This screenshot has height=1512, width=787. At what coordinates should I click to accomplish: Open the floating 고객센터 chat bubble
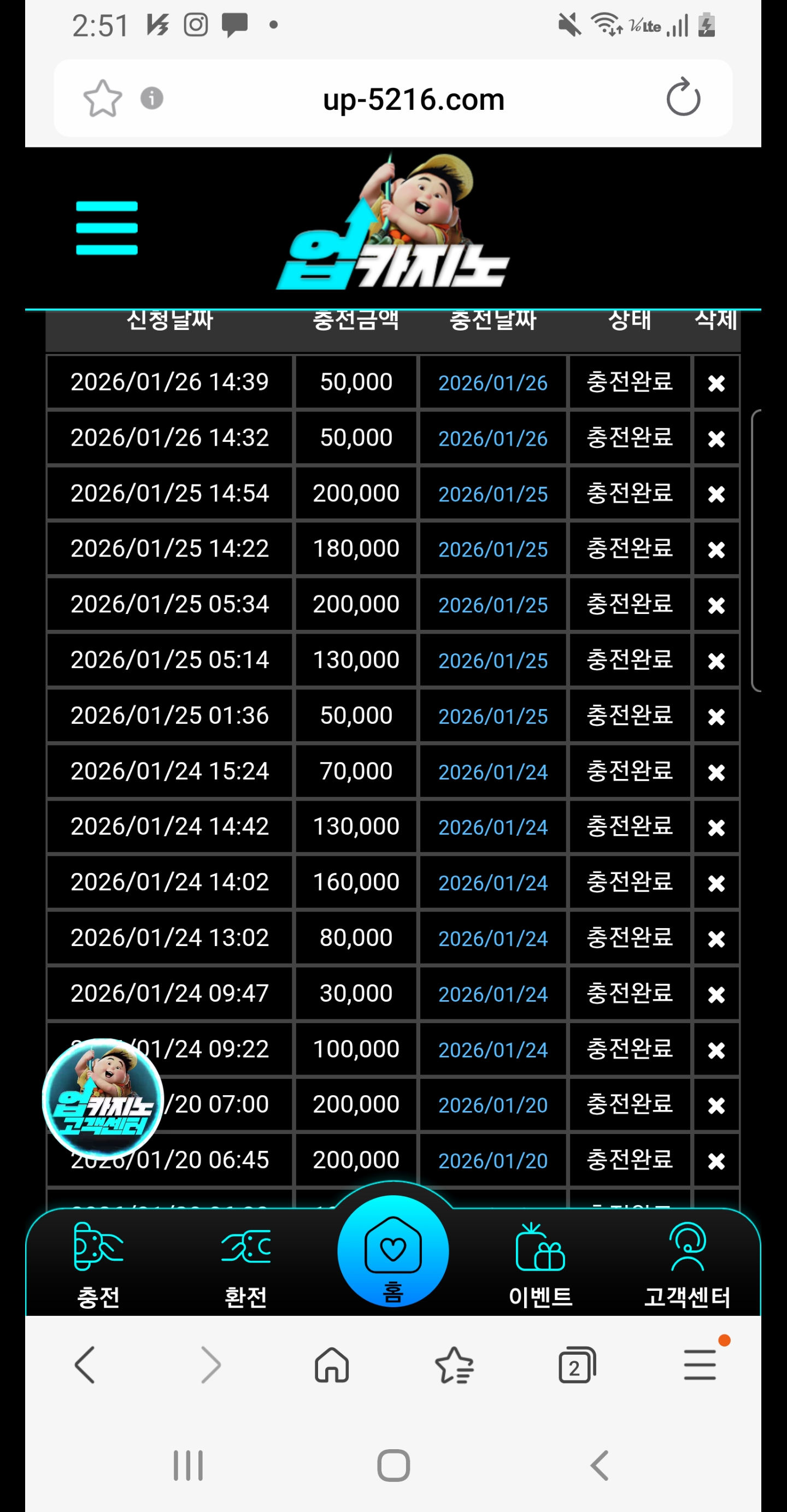point(103,1097)
